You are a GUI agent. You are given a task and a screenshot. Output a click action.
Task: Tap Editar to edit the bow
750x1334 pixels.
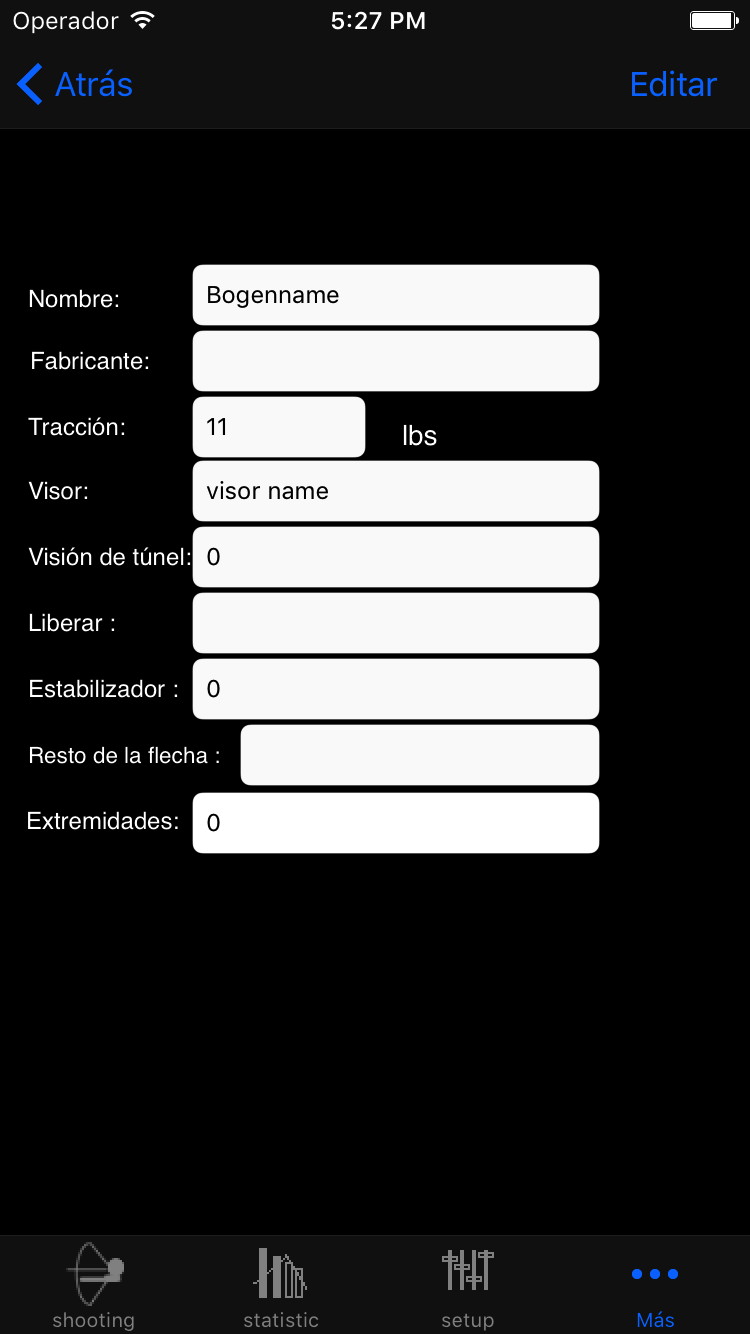point(673,85)
